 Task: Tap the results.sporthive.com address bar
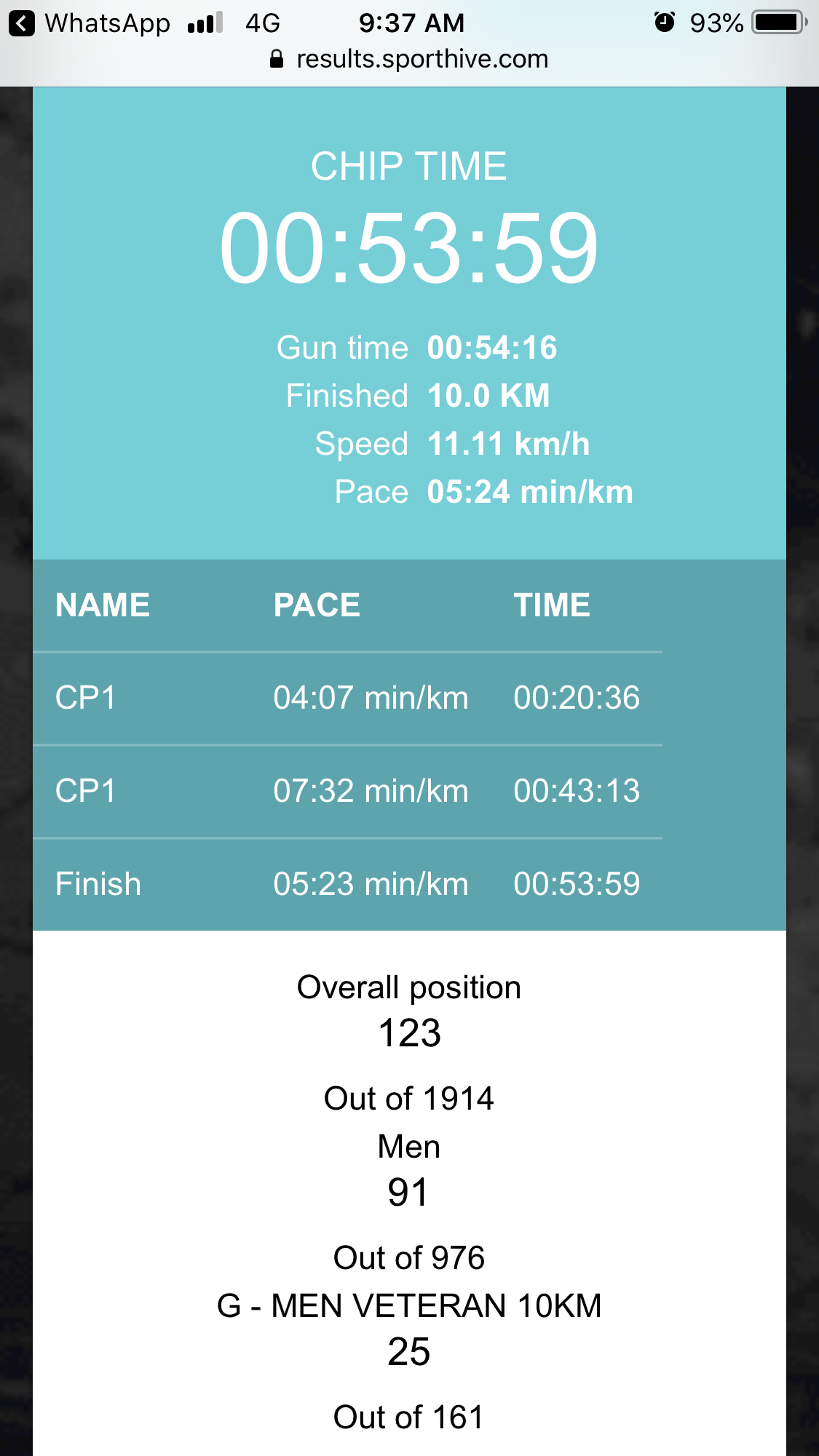(409, 59)
